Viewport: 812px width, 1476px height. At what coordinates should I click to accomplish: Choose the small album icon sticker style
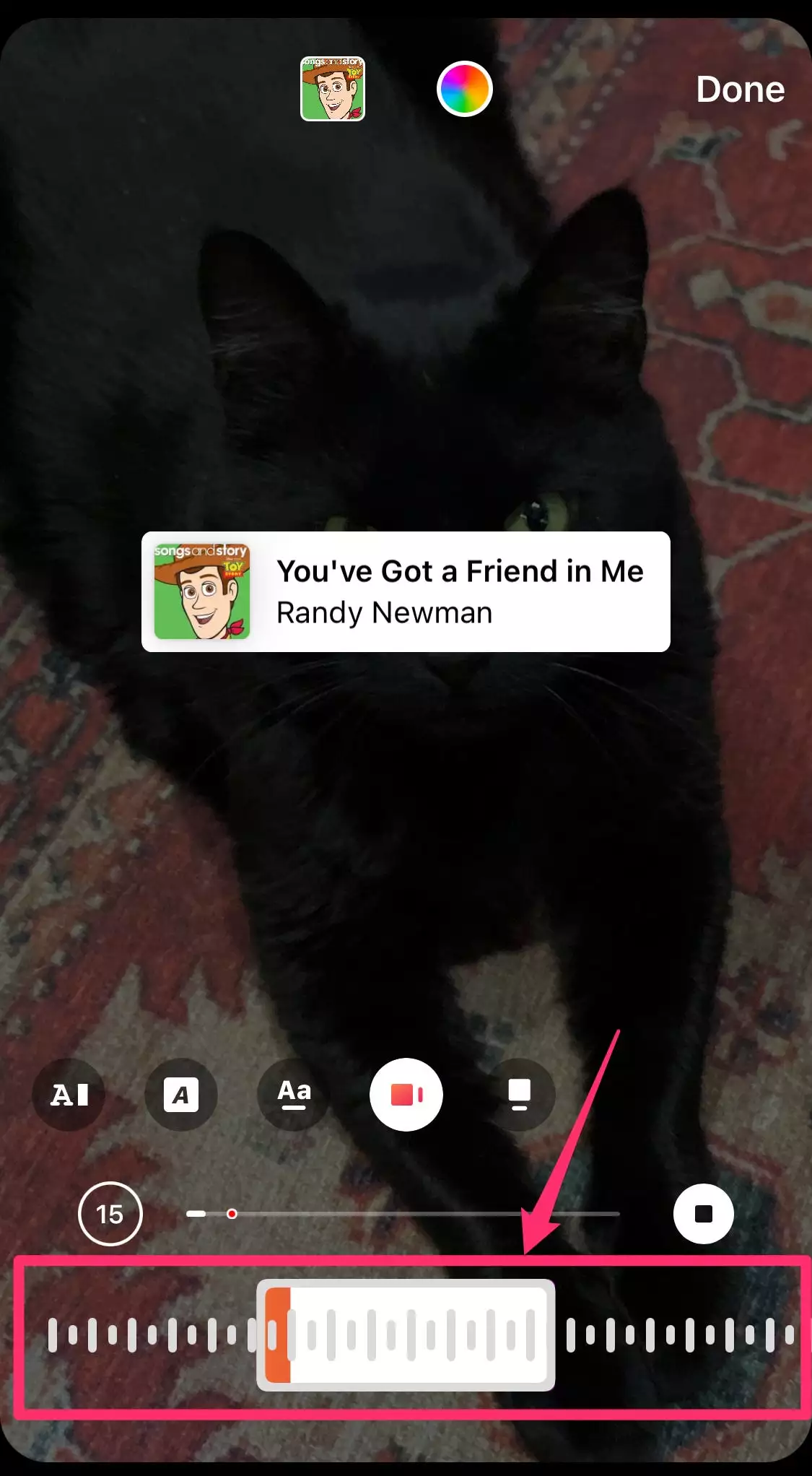519,1095
